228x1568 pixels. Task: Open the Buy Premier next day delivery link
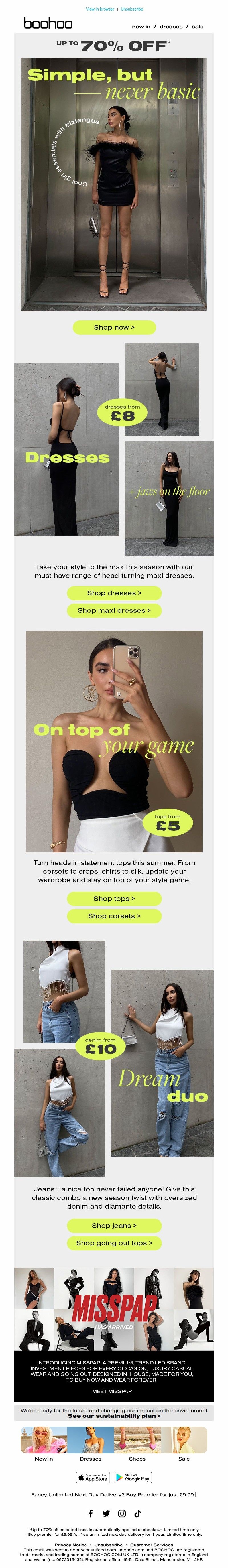click(114, 1494)
